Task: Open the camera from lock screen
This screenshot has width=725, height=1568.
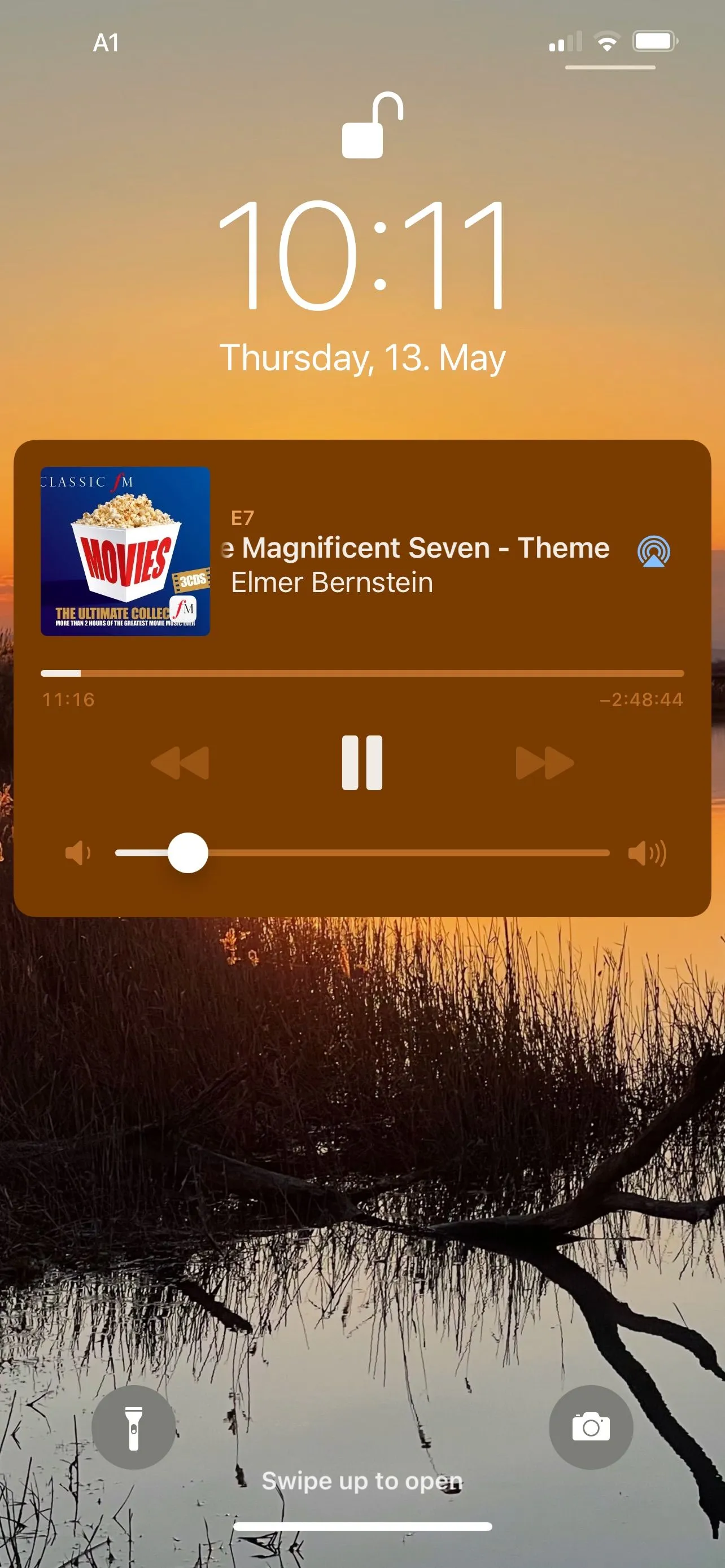Action: (591, 1427)
